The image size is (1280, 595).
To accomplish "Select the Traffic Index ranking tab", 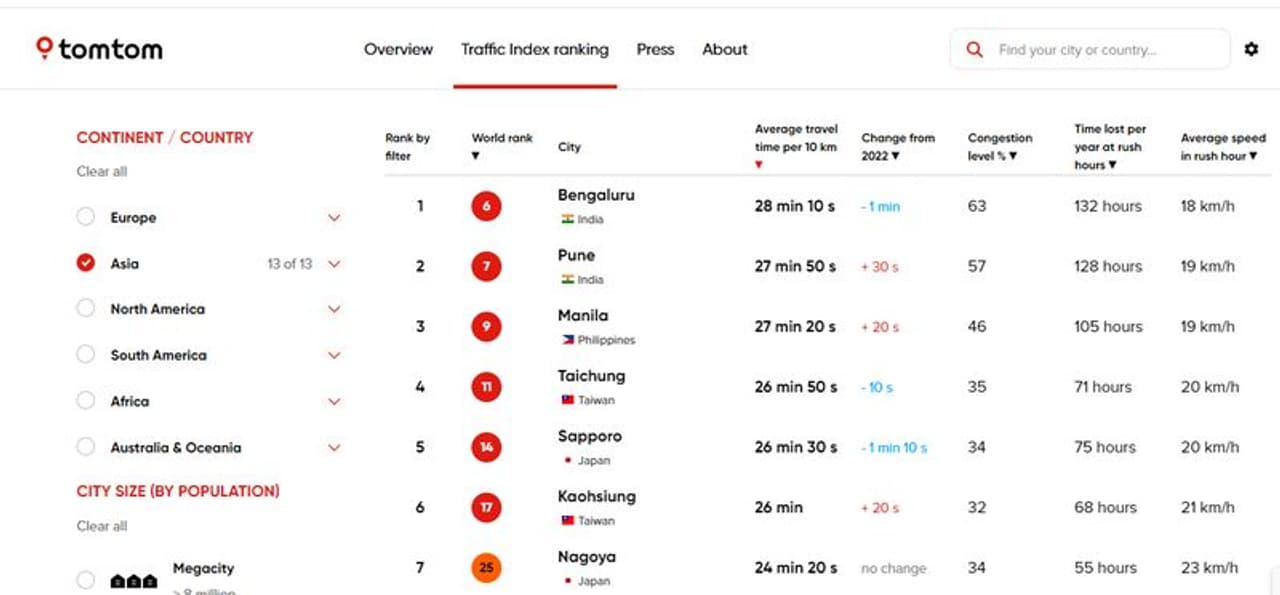I will click(x=534, y=49).
